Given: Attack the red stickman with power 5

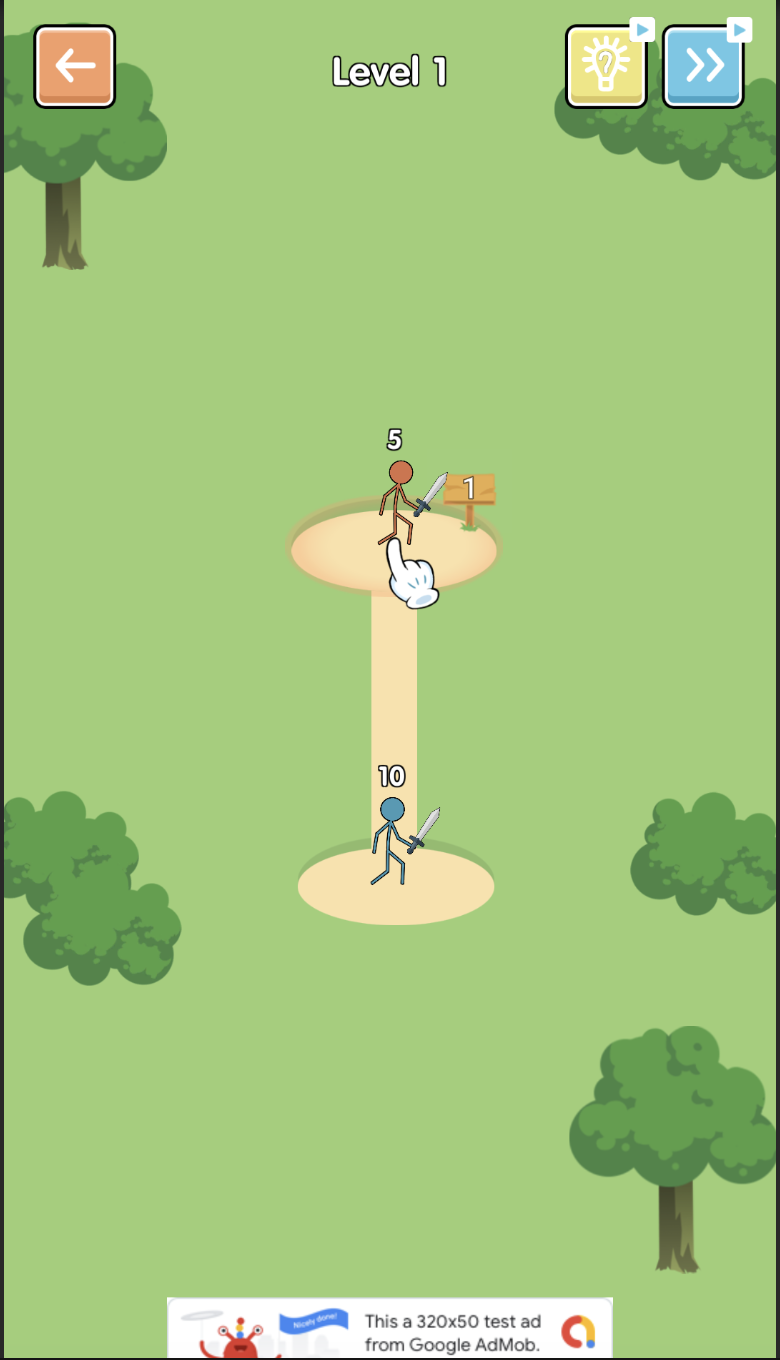Looking at the screenshot, I should tap(398, 503).
